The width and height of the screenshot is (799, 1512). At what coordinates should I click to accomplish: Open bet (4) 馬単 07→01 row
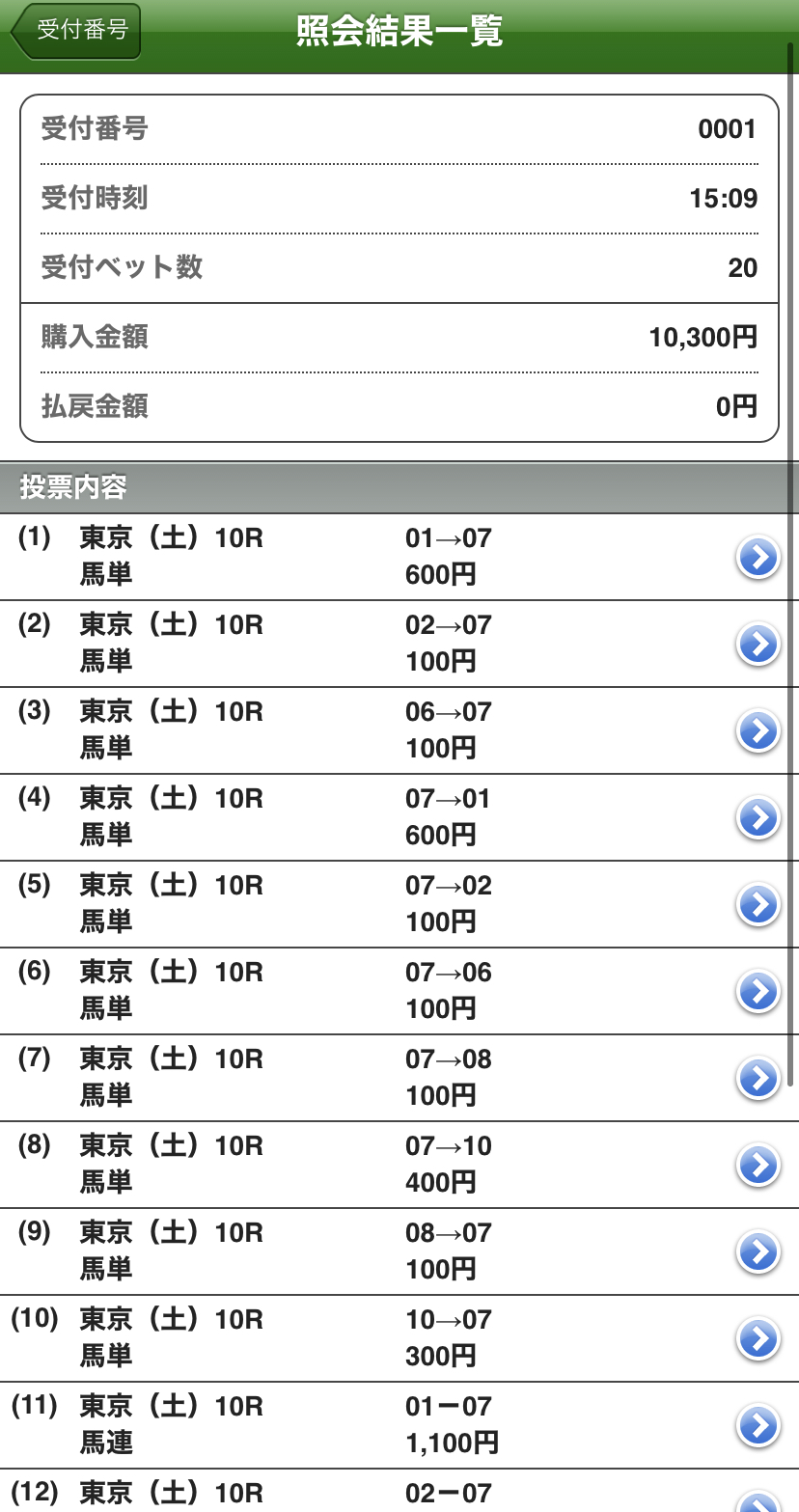tap(399, 817)
